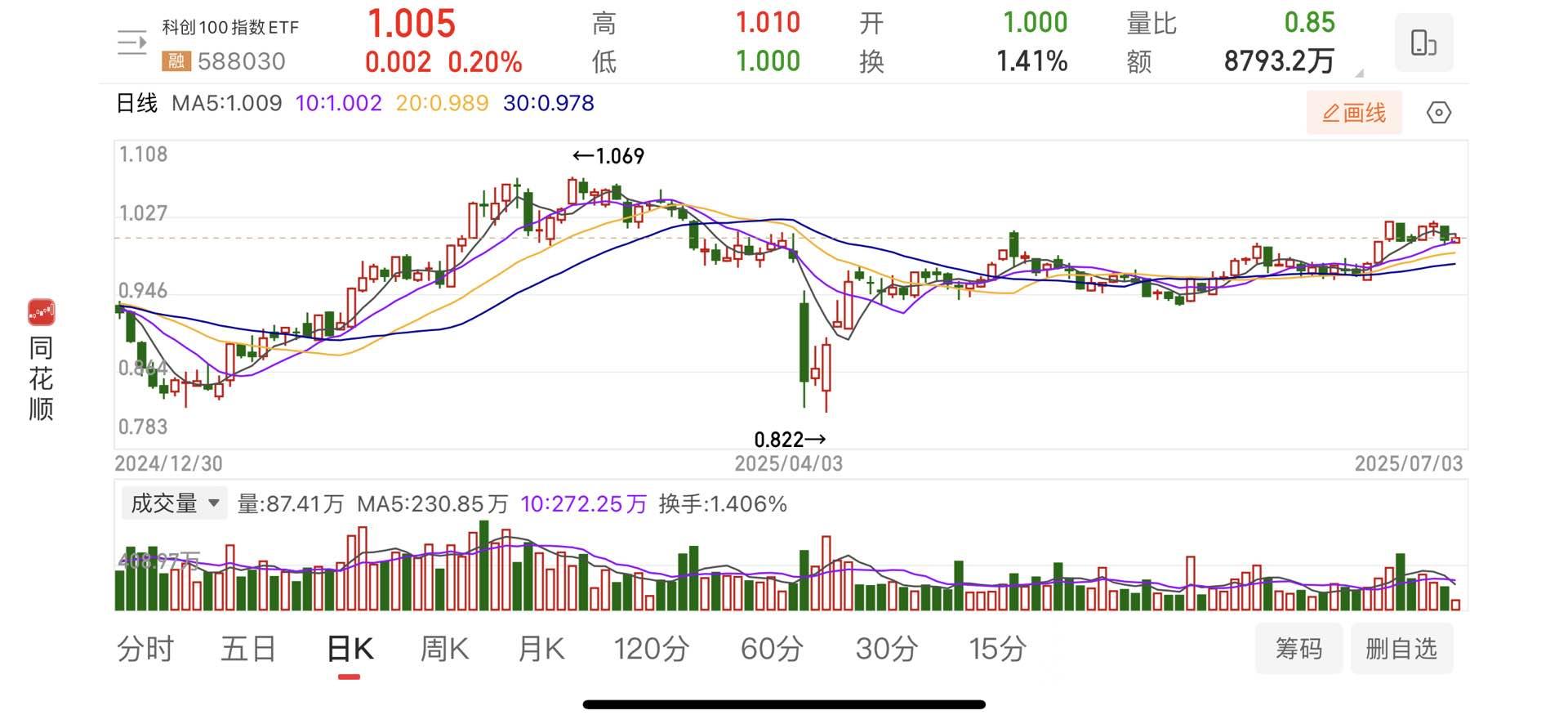This screenshot has height=724, width=1568.
Task: Switch orientation with the phone rotate icon
Action: (x=1423, y=42)
